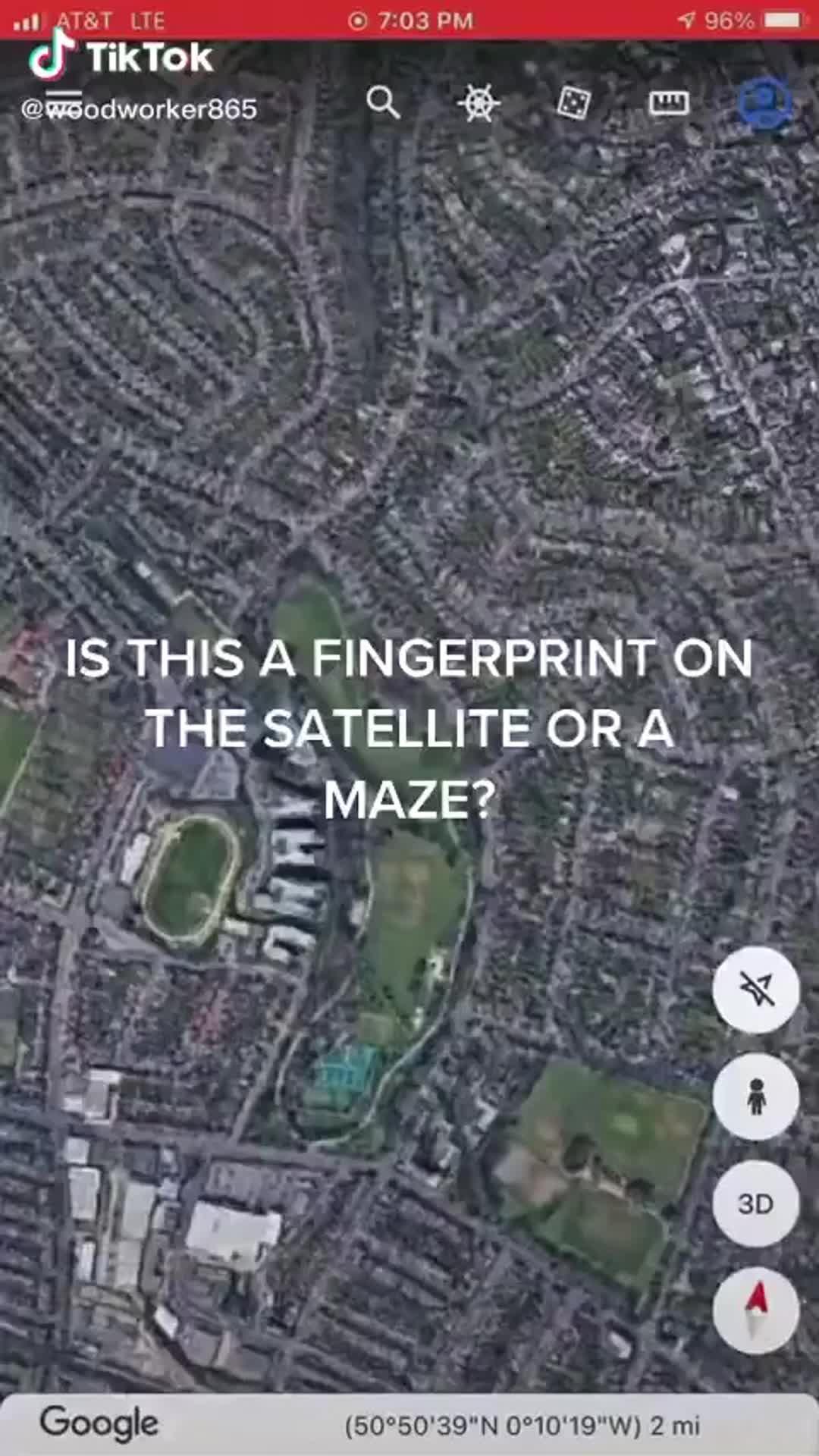Open the search magnifier

coord(383,102)
